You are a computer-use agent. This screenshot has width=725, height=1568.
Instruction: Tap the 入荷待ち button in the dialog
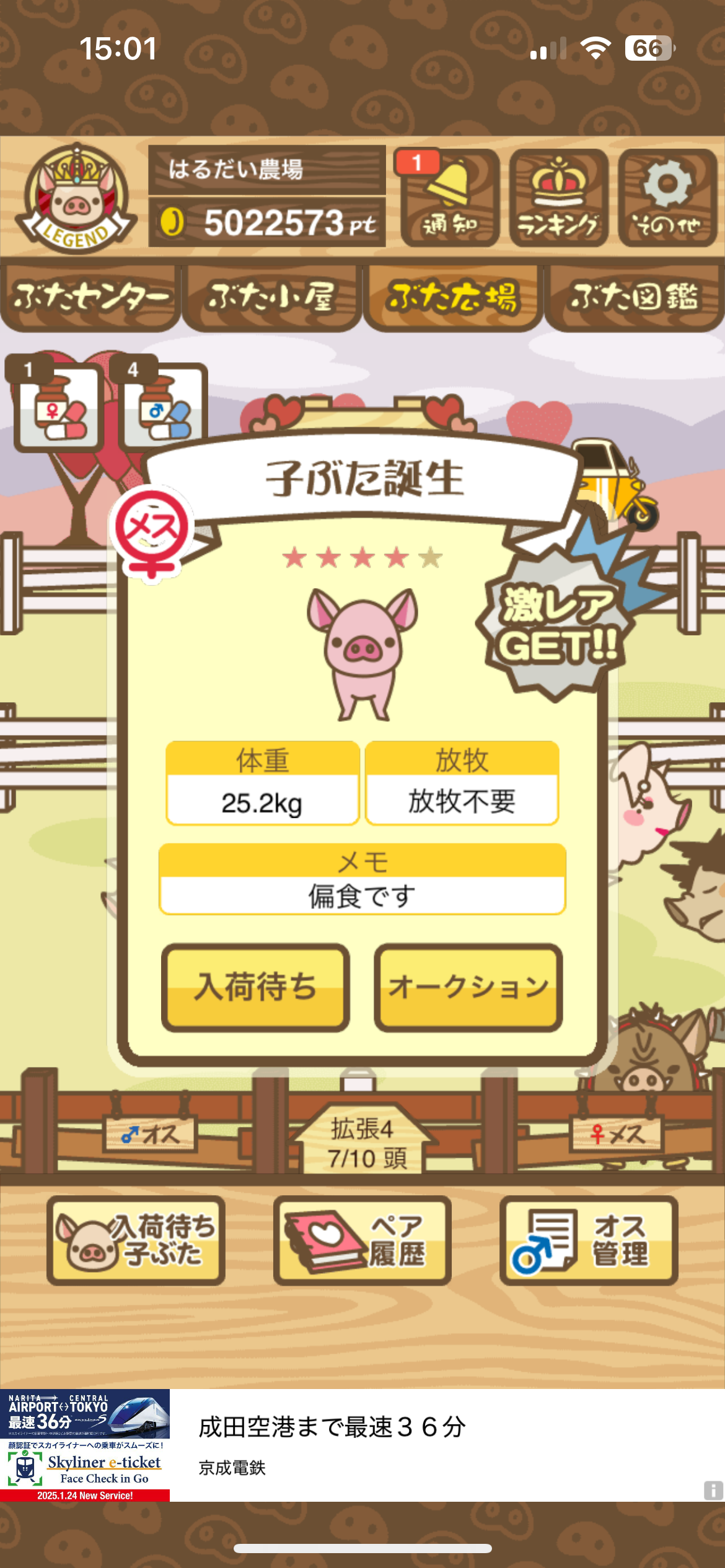point(255,987)
